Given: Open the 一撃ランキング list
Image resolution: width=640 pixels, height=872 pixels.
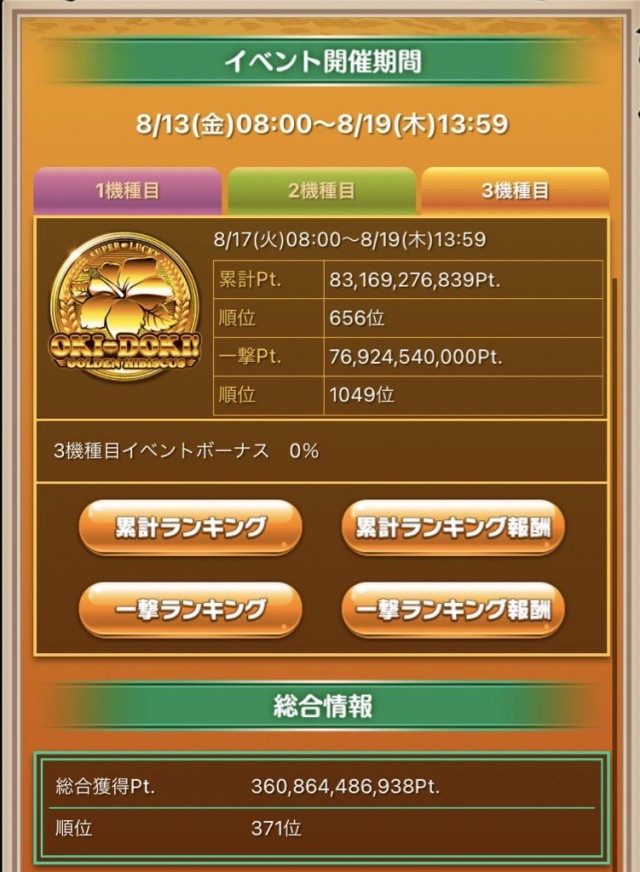Looking at the screenshot, I should [190, 609].
